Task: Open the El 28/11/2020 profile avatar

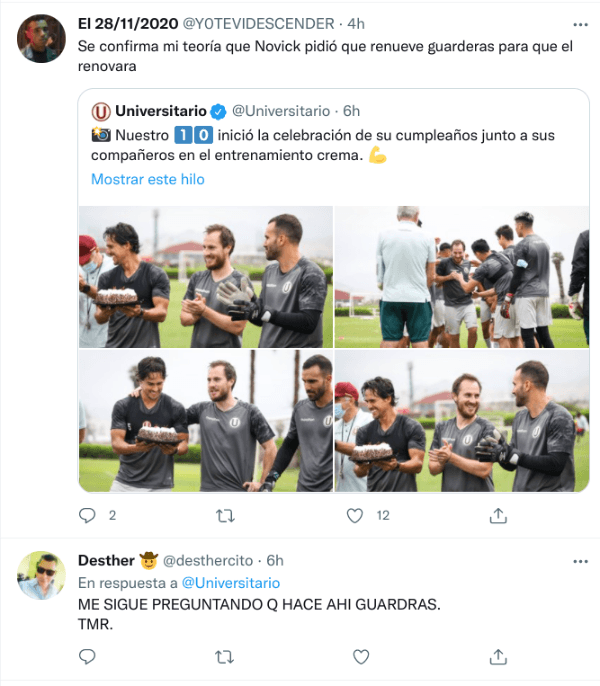Action: (42, 39)
